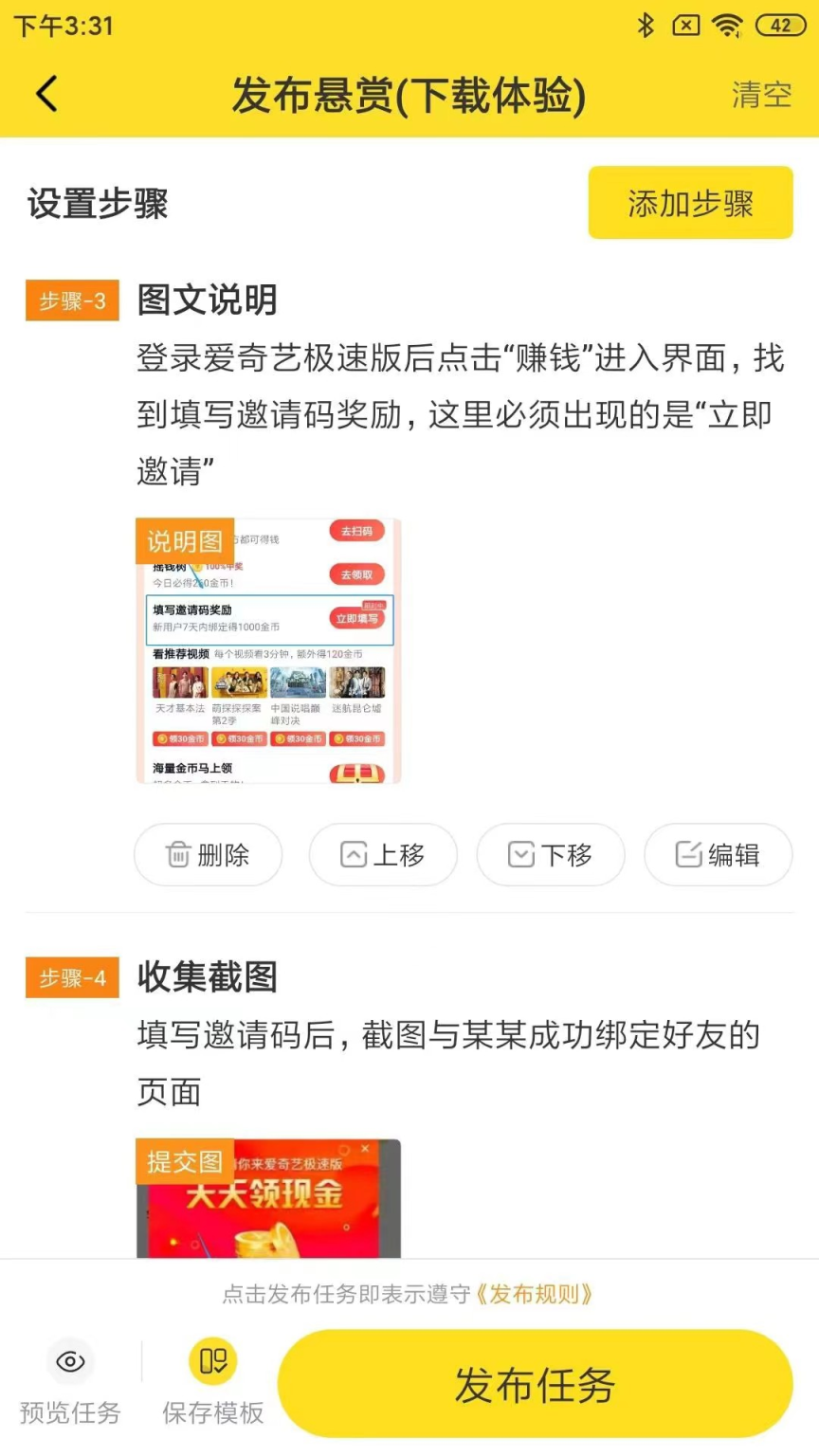
Task: Save as template with 保存模板
Action: [213, 1383]
